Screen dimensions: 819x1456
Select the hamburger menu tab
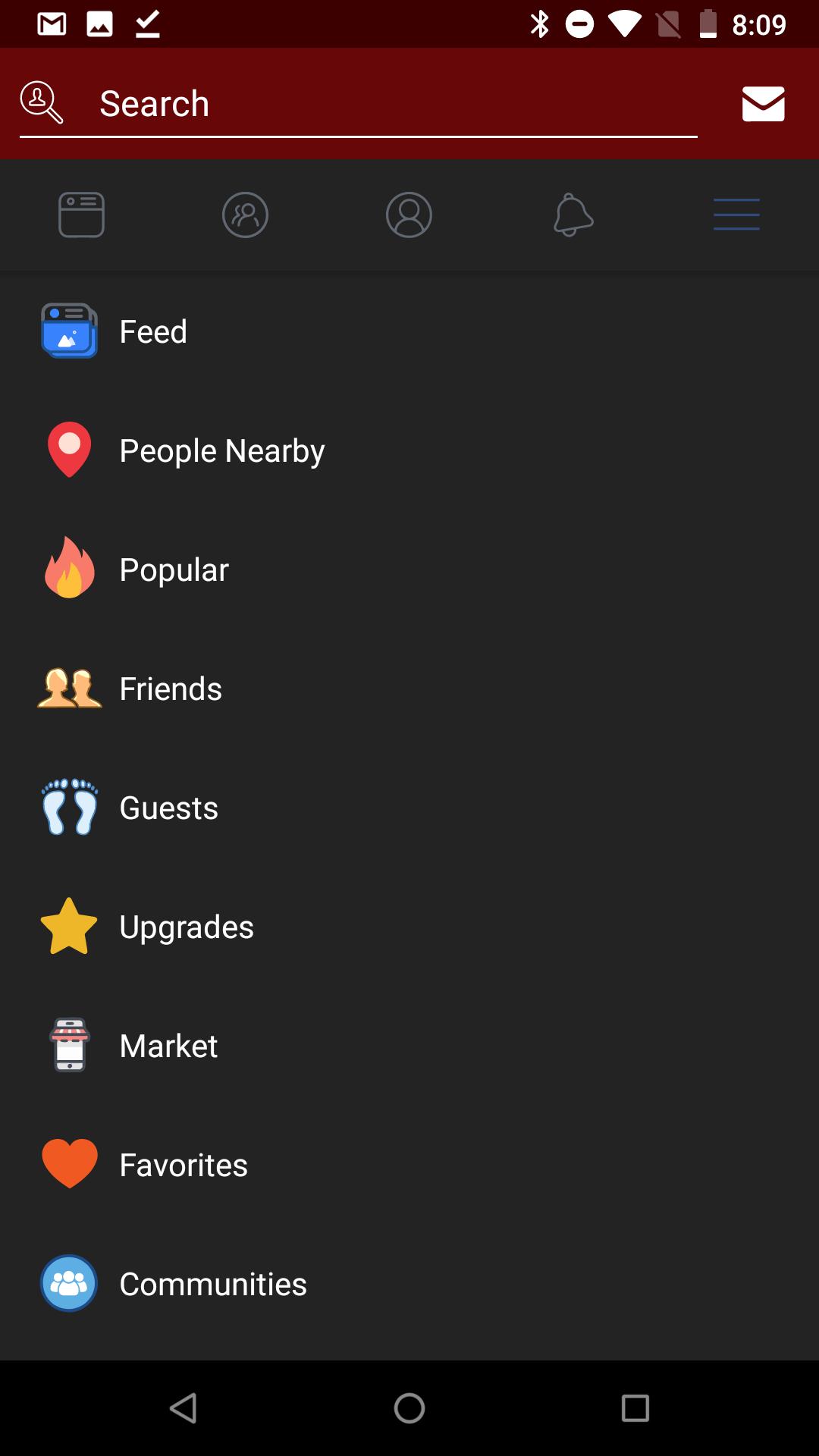pos(736,215)
